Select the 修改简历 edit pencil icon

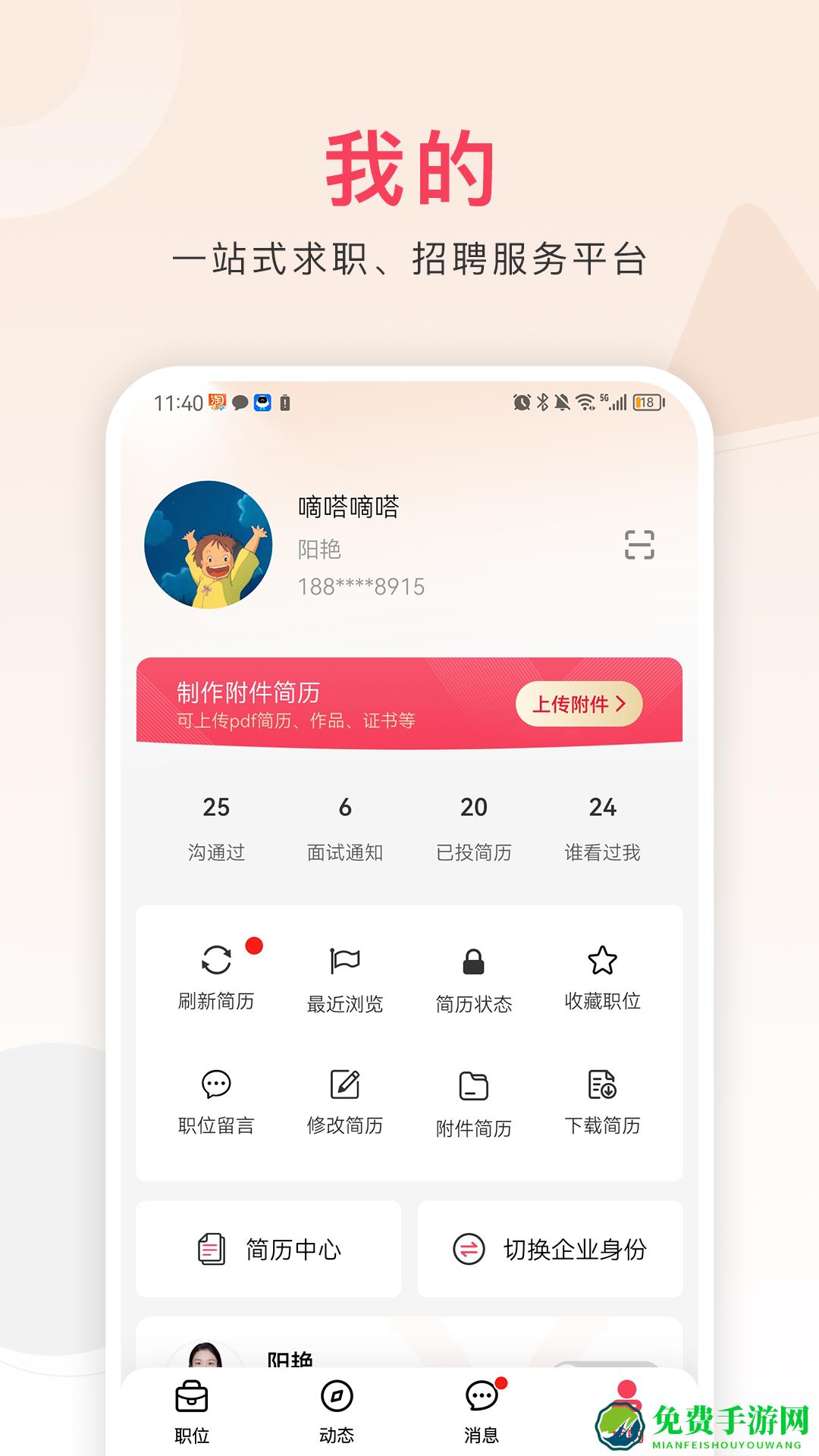coord(345,1084)
